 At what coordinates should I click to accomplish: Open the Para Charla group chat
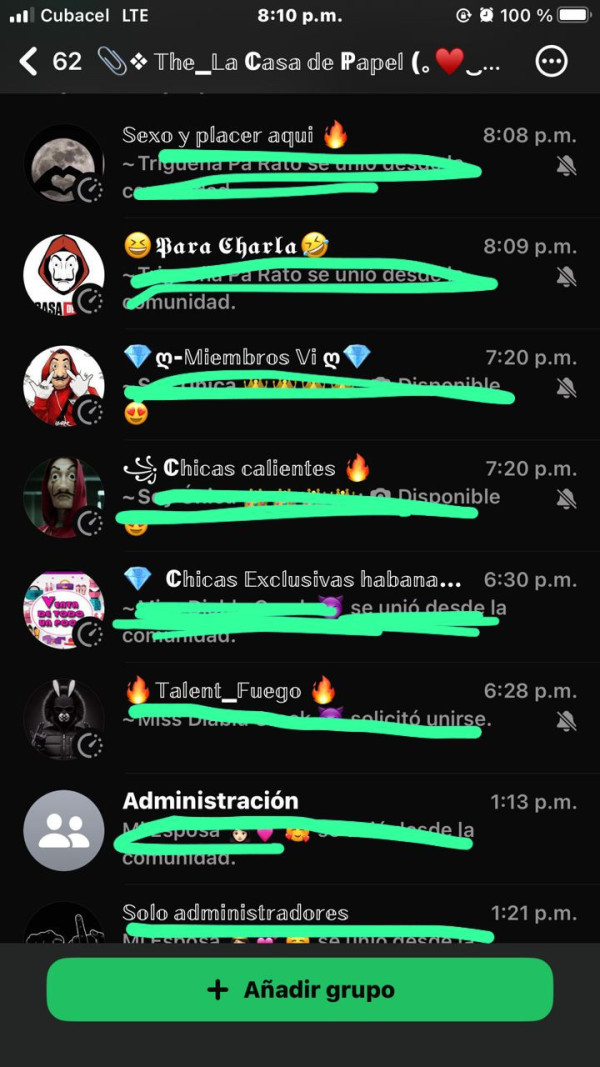tap(300, 273)
